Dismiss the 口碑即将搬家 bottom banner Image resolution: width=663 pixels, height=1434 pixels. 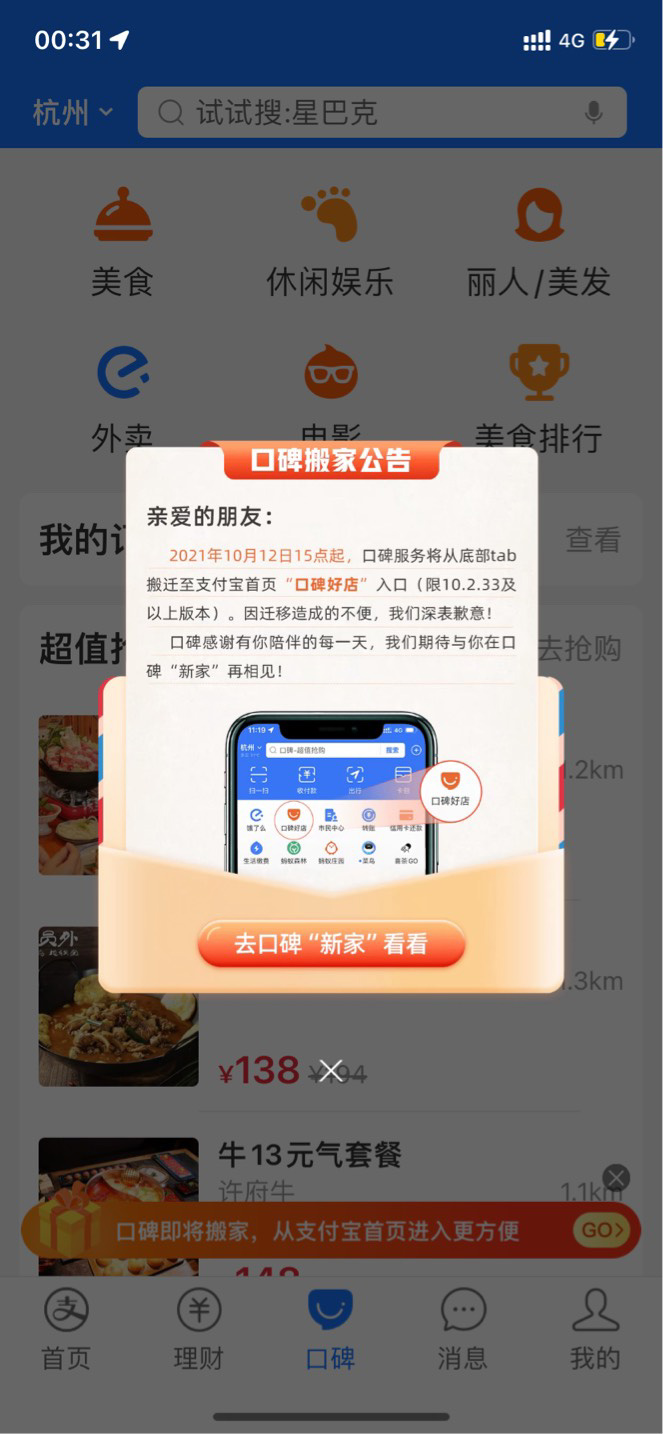pyautogui.click(x=616, y=1178)
